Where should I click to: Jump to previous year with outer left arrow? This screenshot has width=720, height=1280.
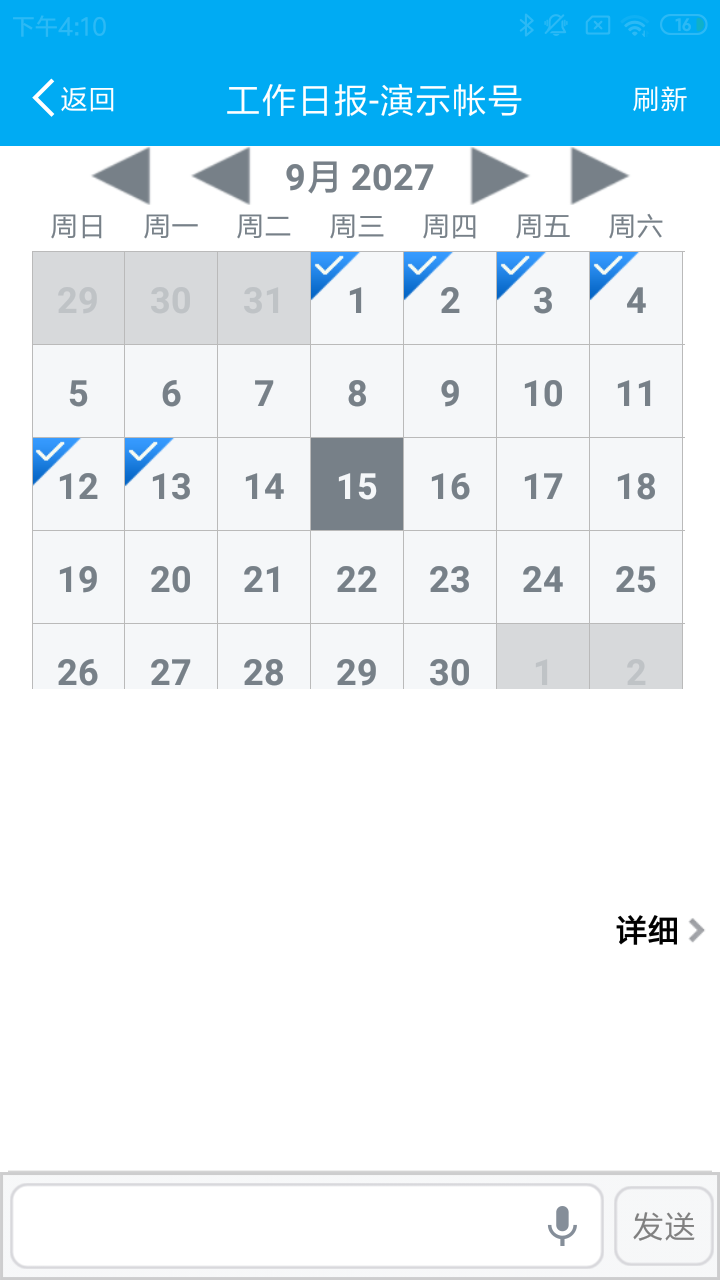click(x=121, y=176)
